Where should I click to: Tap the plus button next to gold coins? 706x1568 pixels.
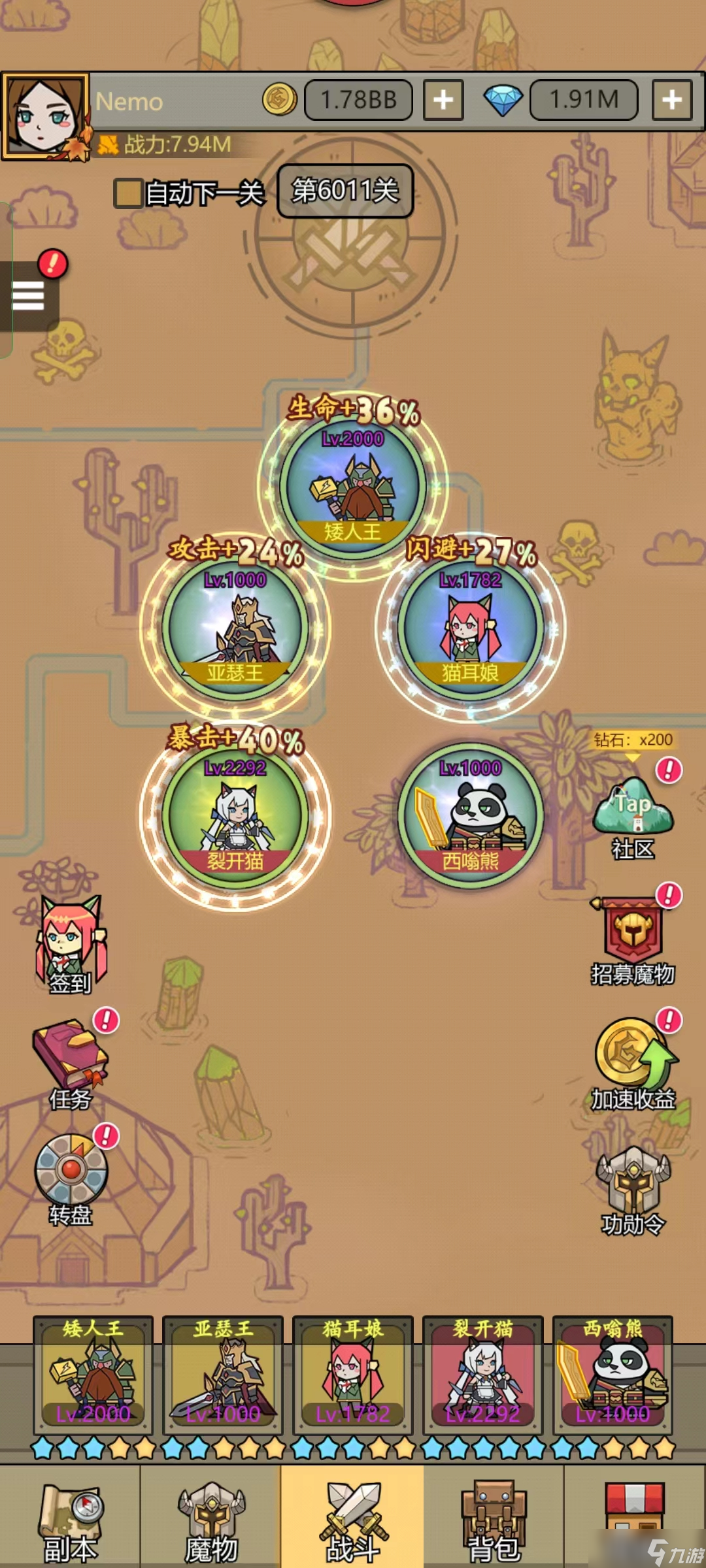click(x=443, y=100)
